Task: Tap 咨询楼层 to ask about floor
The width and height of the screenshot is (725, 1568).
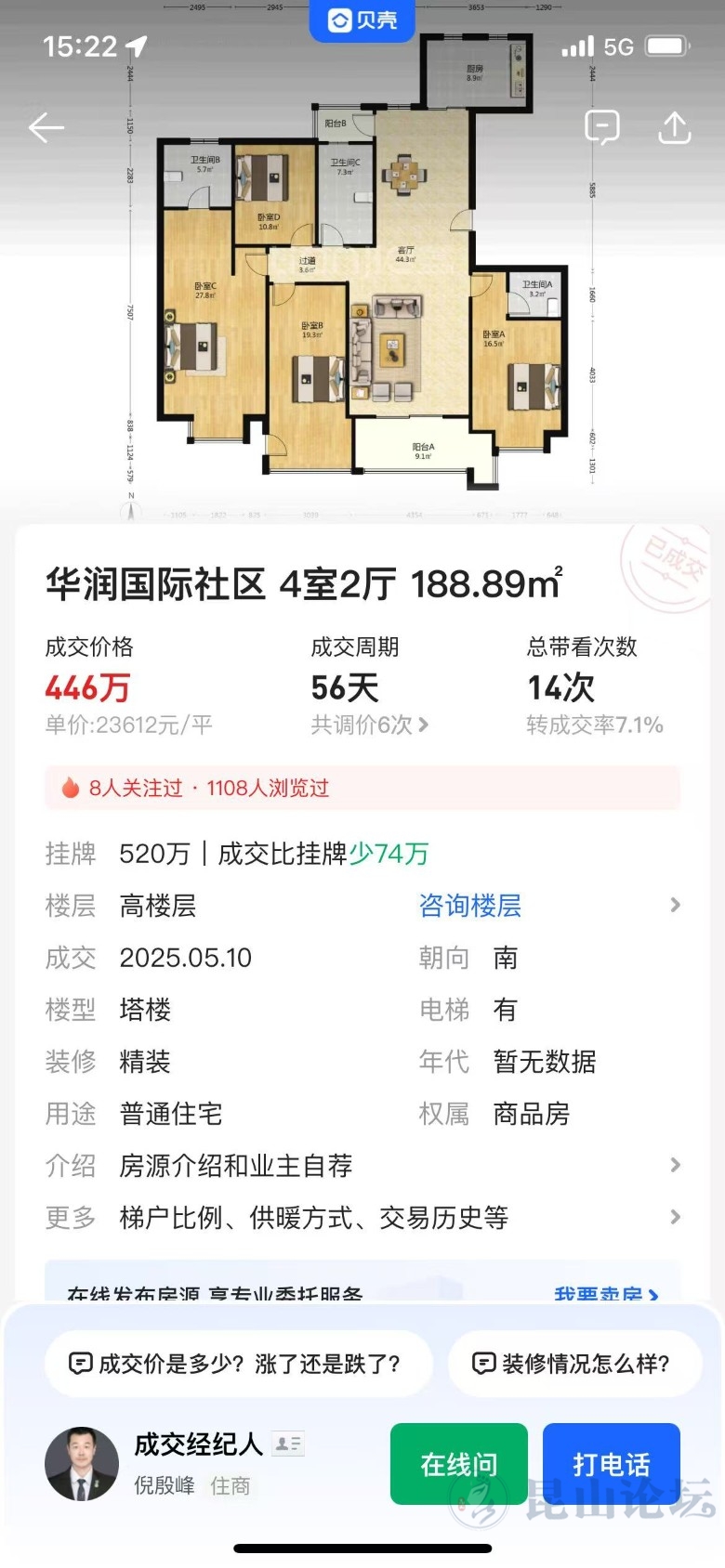Action: [469, 906]
